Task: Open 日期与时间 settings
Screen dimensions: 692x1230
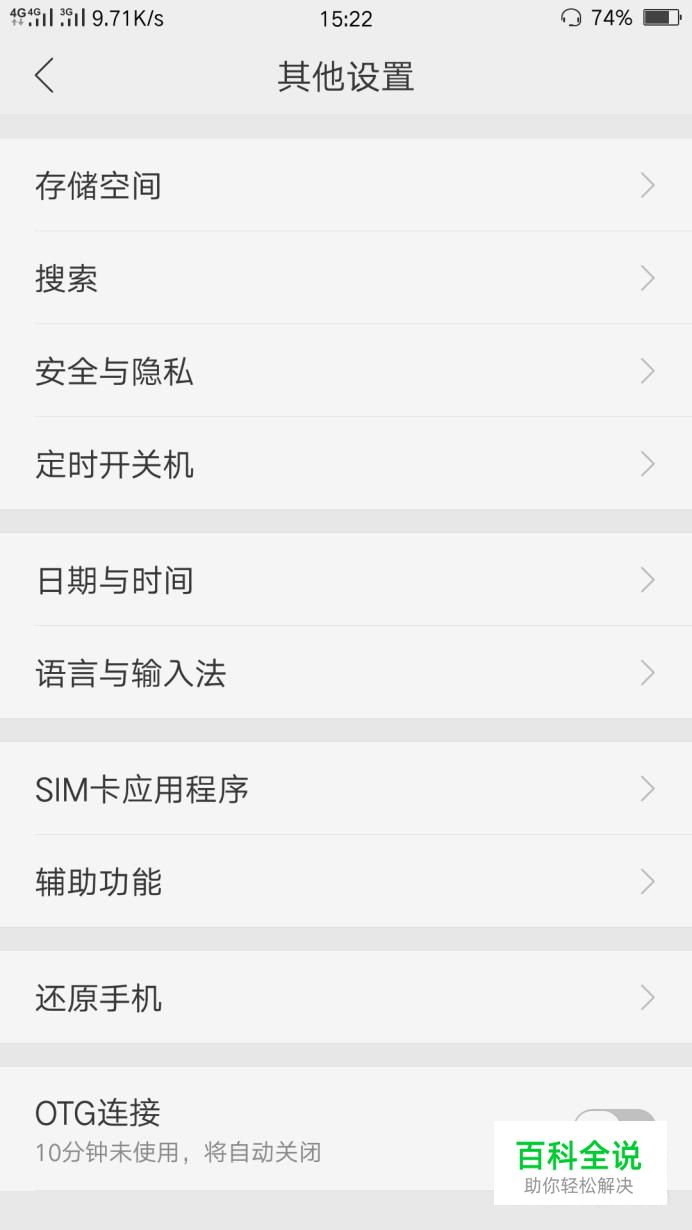Action: [346, 580]
